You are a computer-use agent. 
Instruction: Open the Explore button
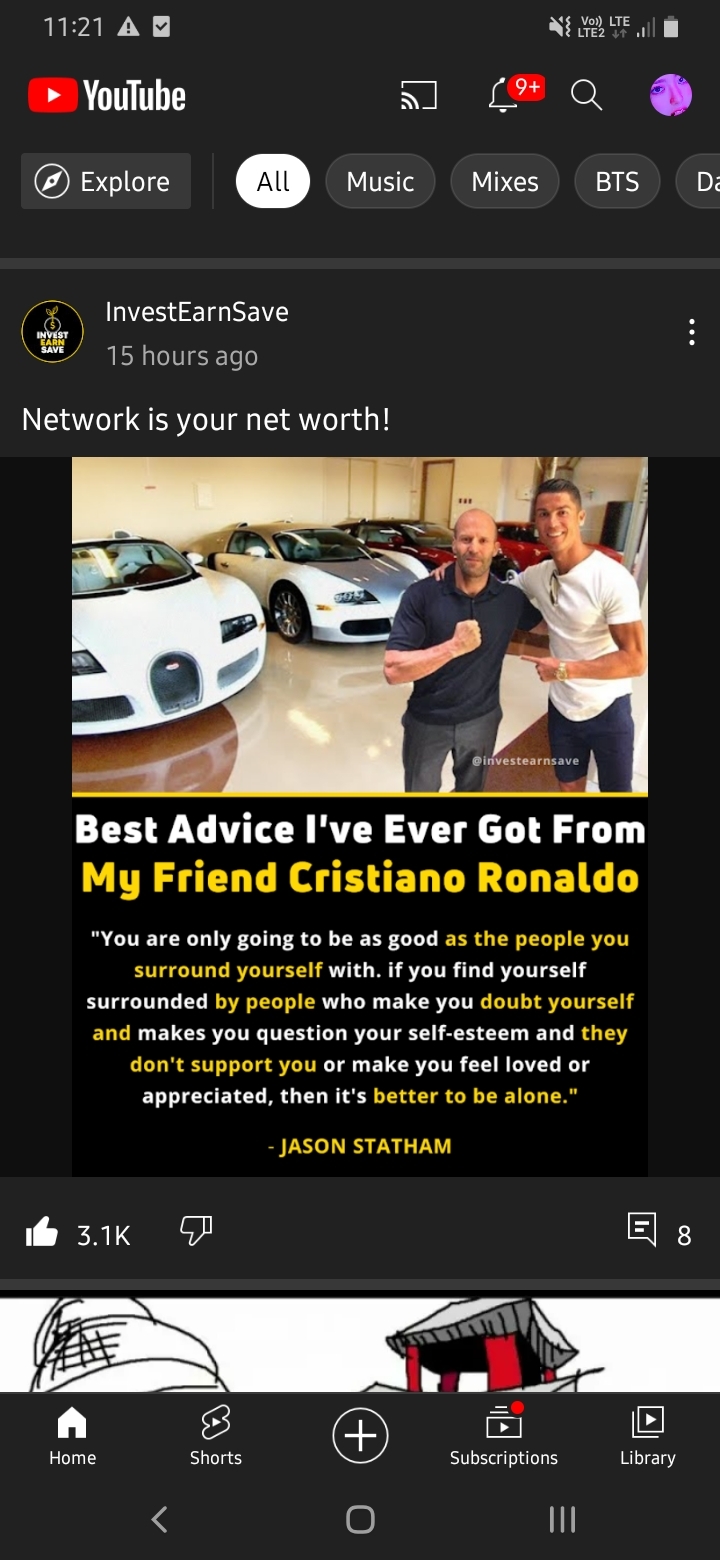(x=106, y=181)
